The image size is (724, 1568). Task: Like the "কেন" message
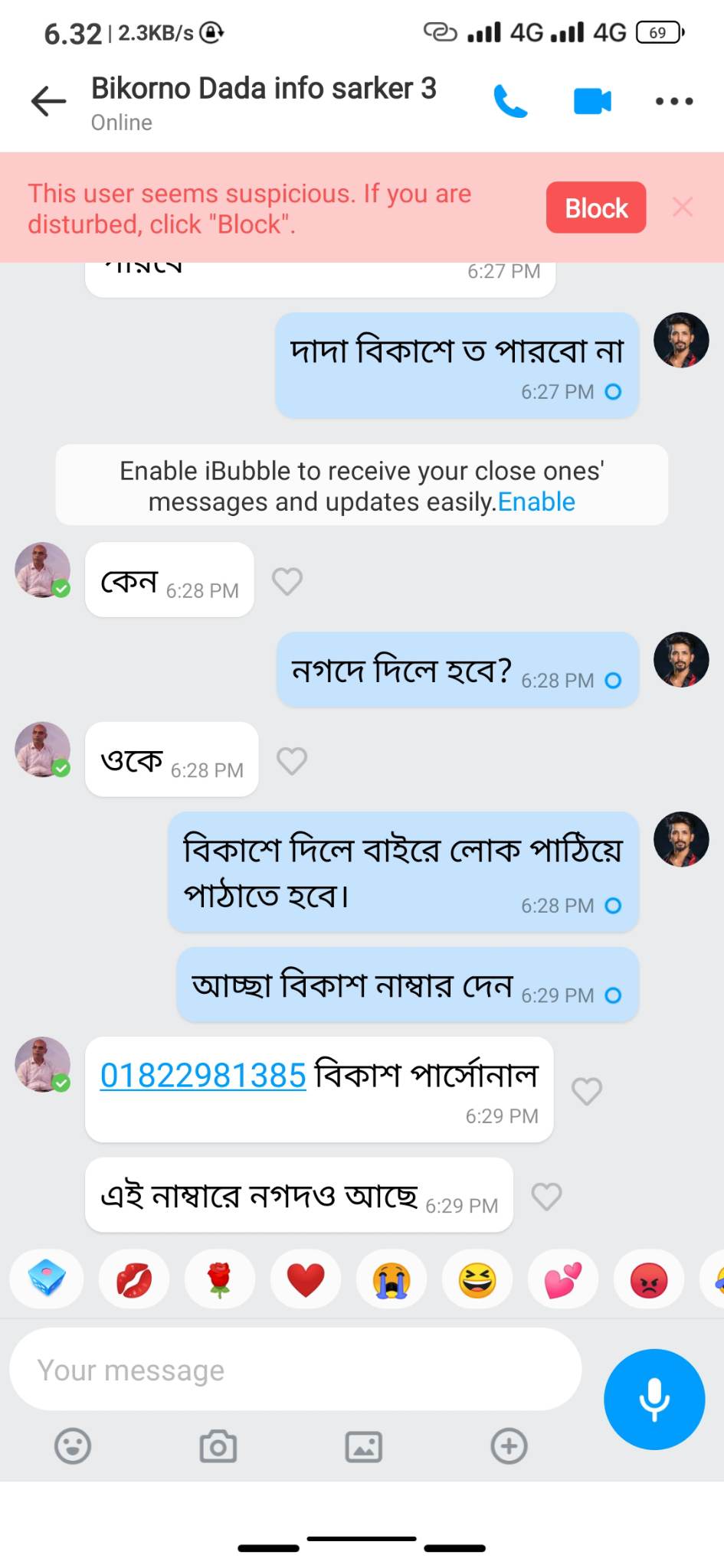pos(287,581)
